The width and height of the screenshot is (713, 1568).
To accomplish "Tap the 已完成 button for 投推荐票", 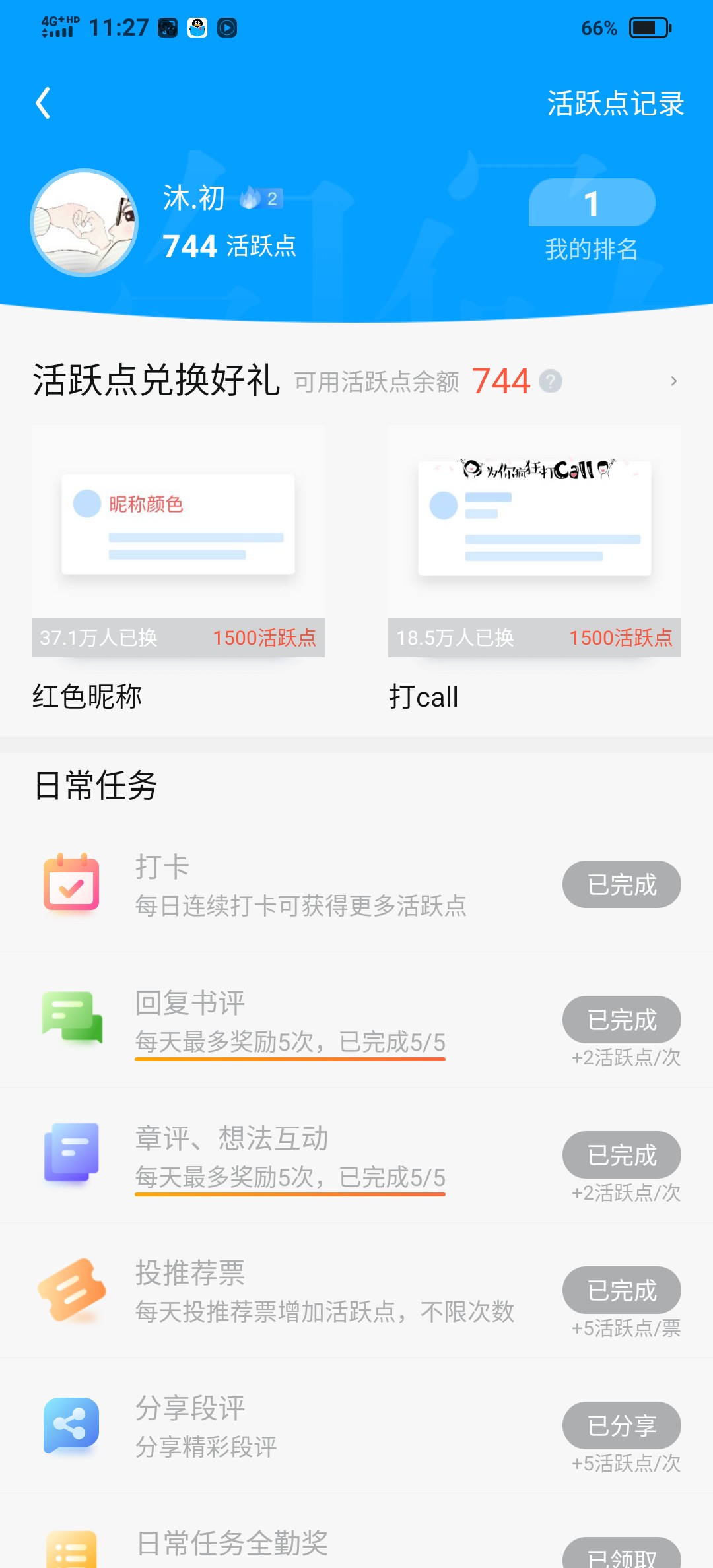I will (x=621, y=1290).
